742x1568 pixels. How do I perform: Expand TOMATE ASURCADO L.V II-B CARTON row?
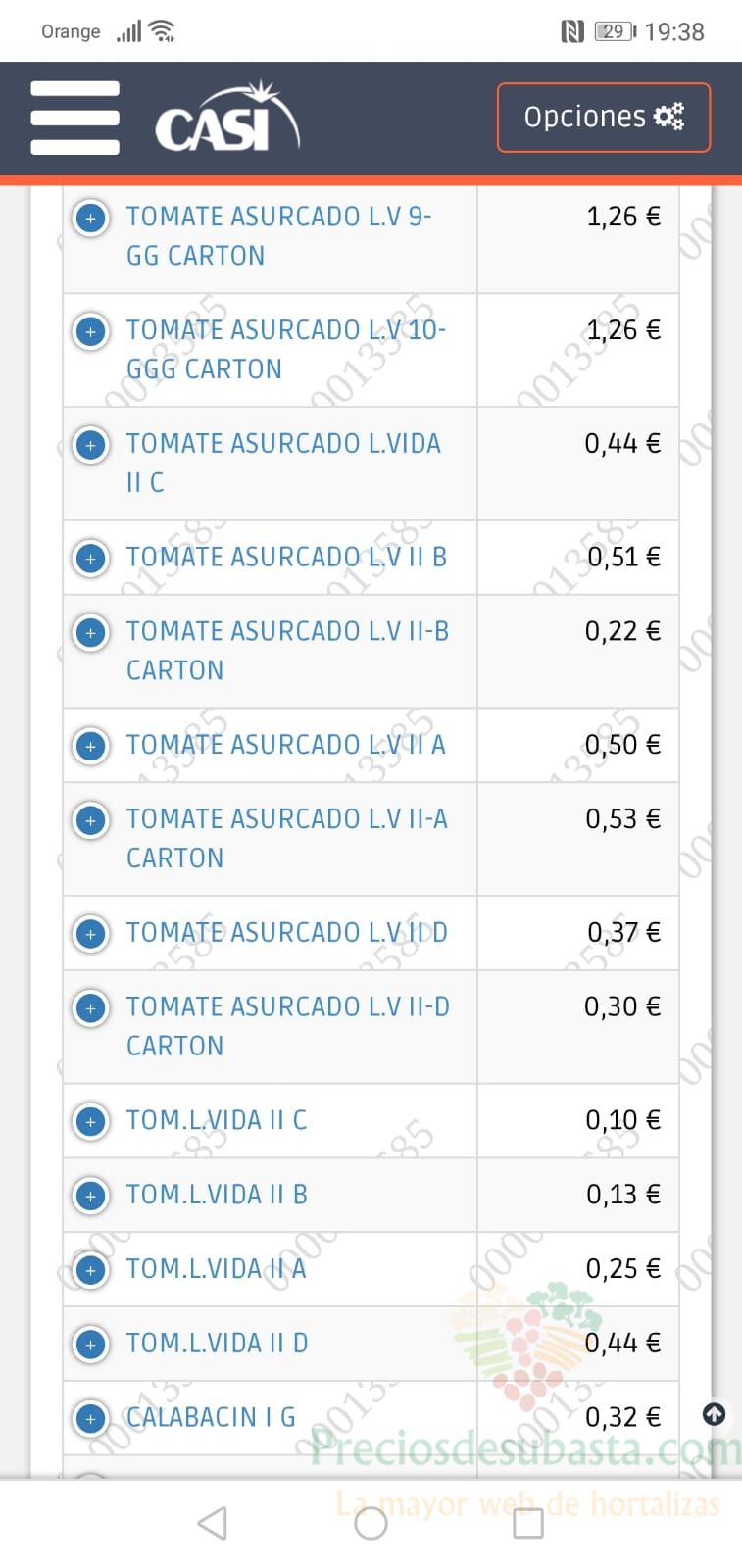point(91,633)
